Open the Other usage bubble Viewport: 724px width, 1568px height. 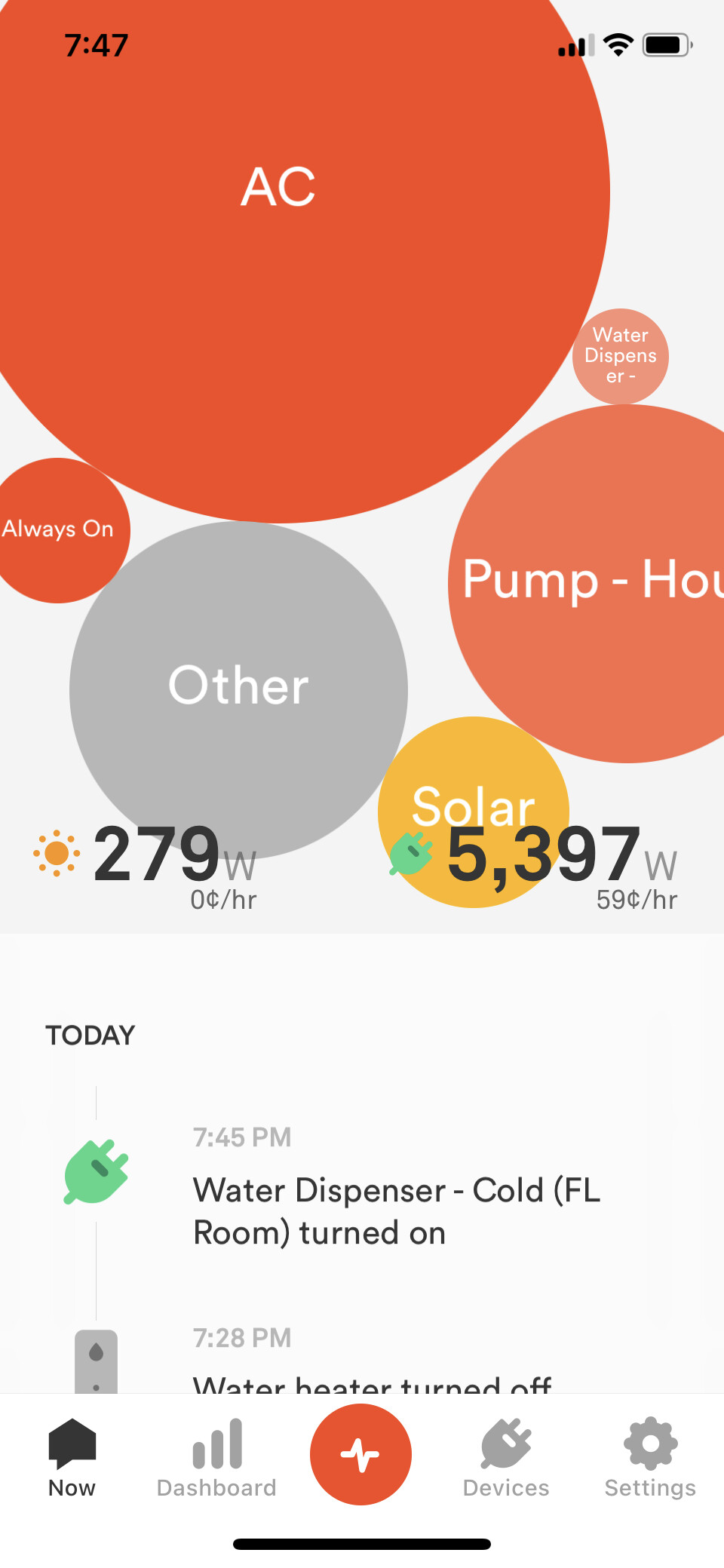pos(238,686)
